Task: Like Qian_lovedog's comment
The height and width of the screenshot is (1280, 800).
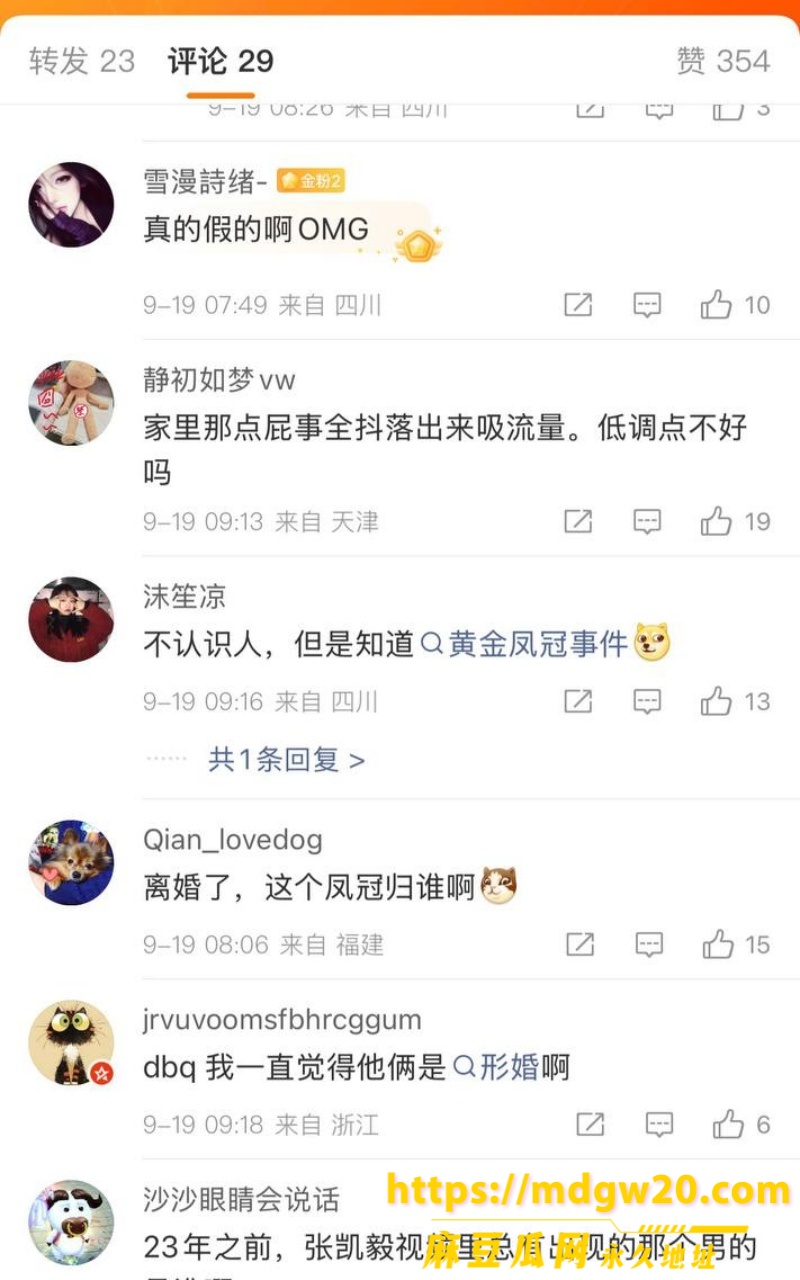Action: click(735, 944)
